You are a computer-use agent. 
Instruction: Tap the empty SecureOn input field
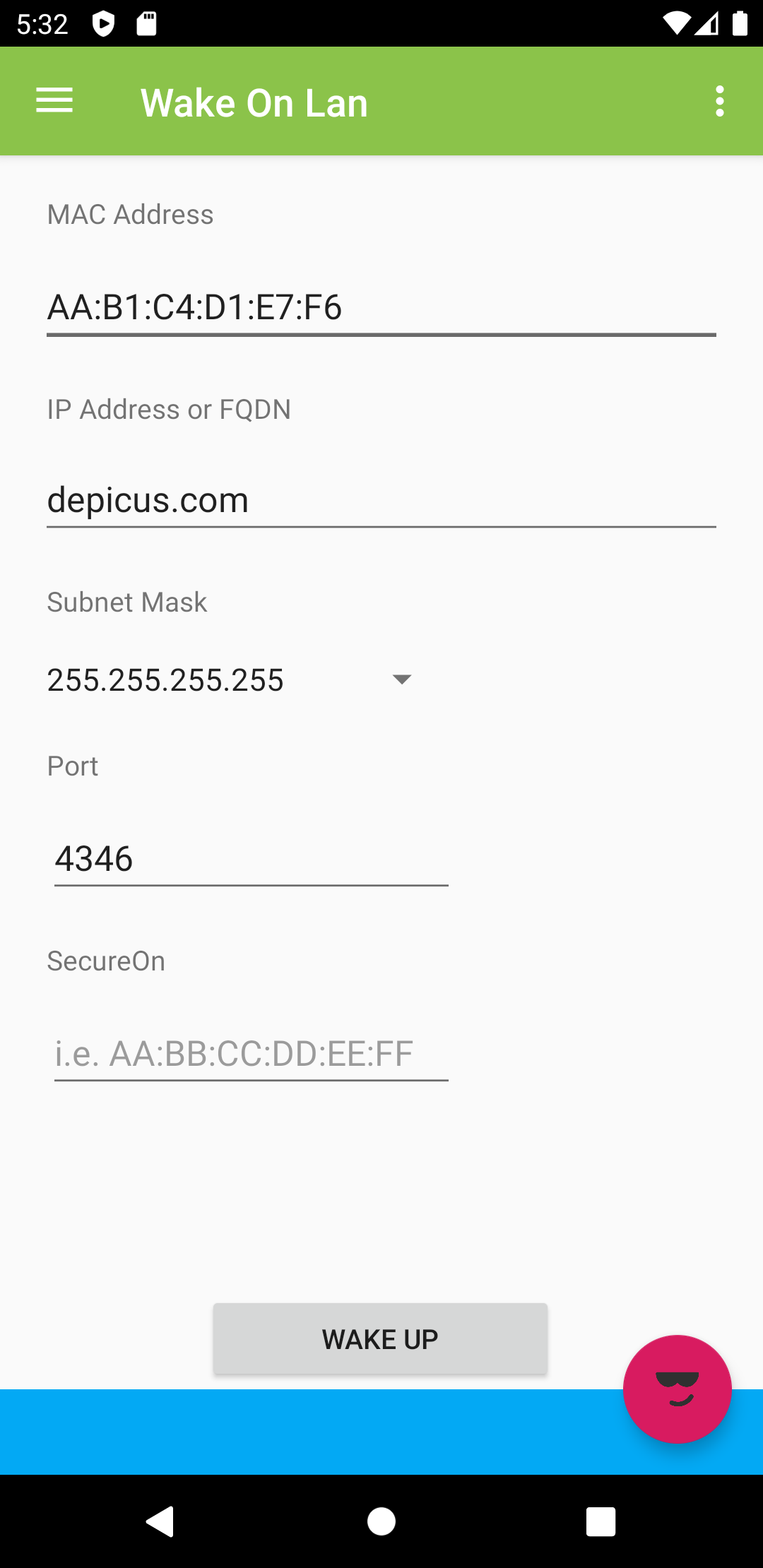[x=251, y=1052]
